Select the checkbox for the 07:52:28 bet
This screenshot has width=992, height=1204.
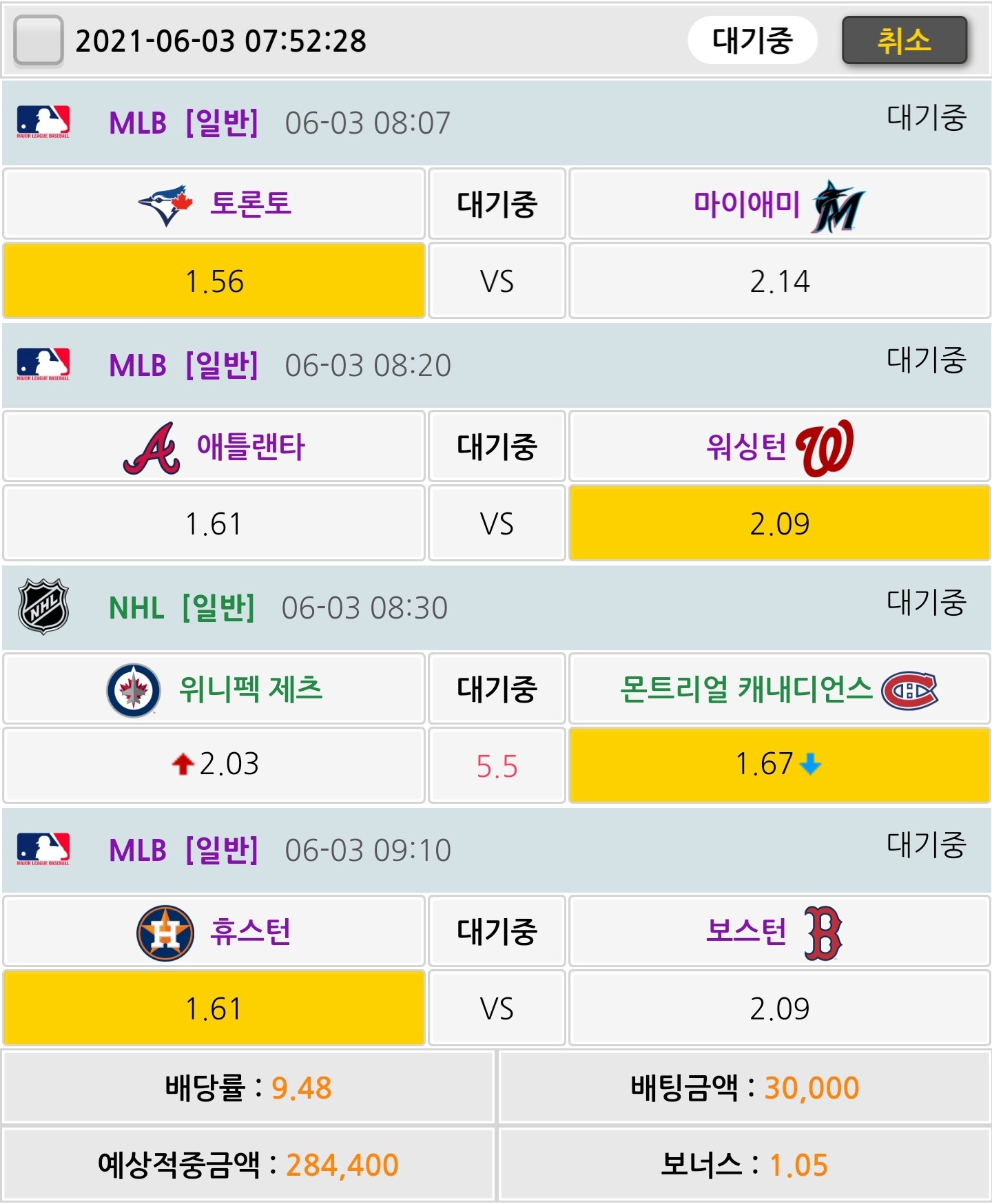pos(39,41)
